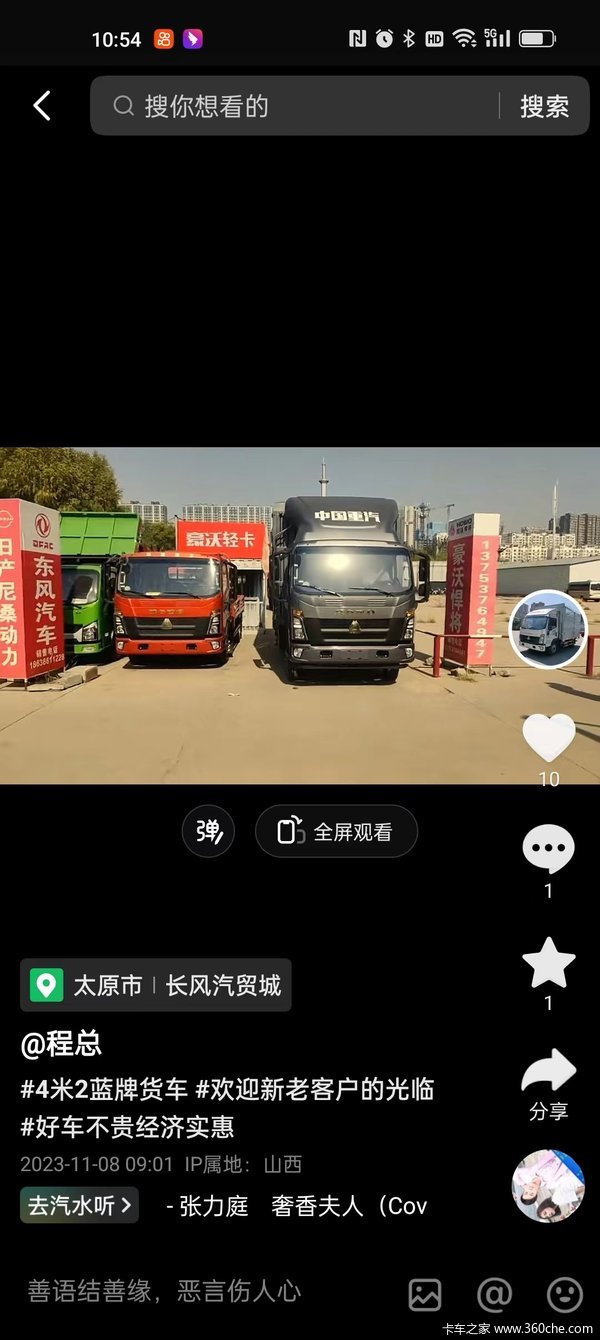
Task: Tap the 搜索 button
Action: pyautogui.click(x=544, y=106)
